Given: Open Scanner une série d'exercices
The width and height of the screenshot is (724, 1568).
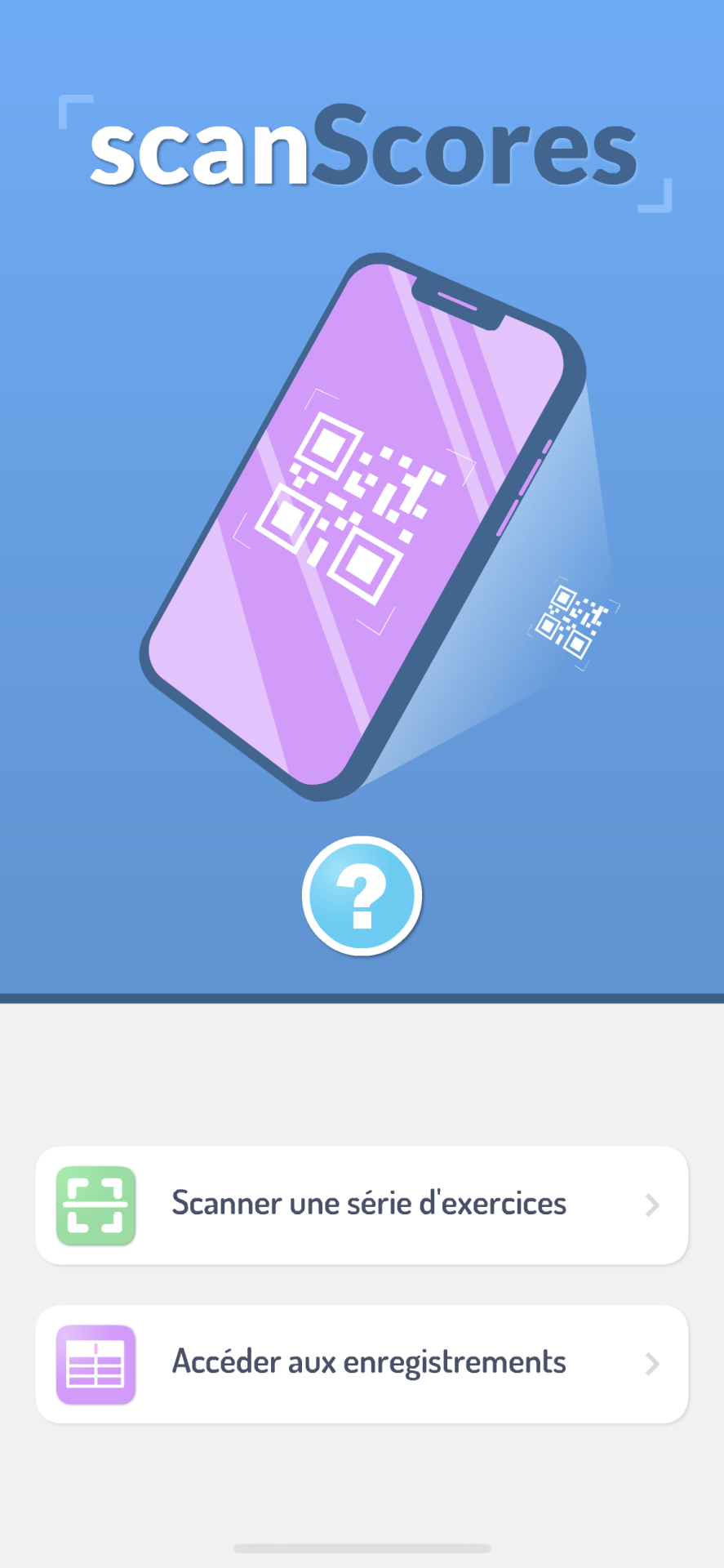Looking at the screenshot, I should (x=362, y=1205).
